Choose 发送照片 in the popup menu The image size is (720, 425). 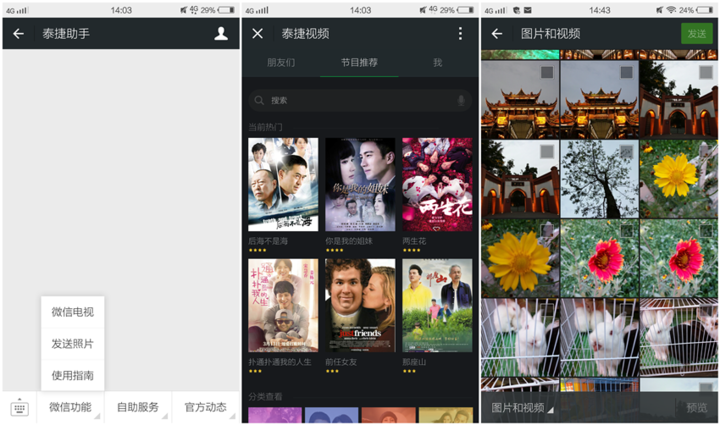point(72,343)
